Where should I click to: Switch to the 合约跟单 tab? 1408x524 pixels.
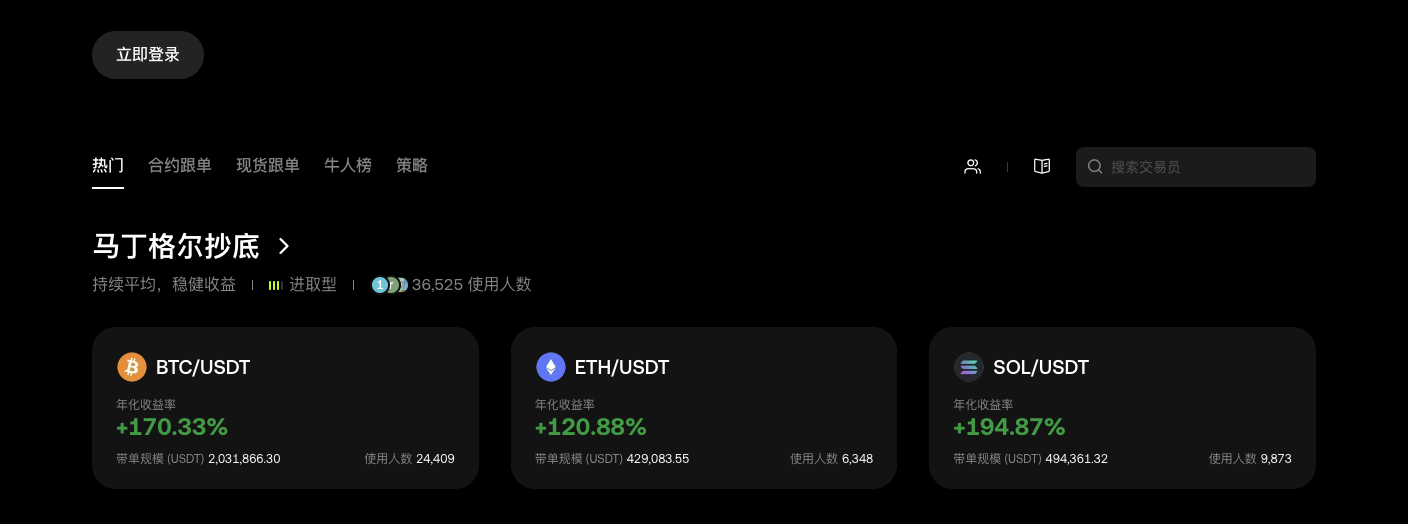pyautogui.click(x=180, y=166)
